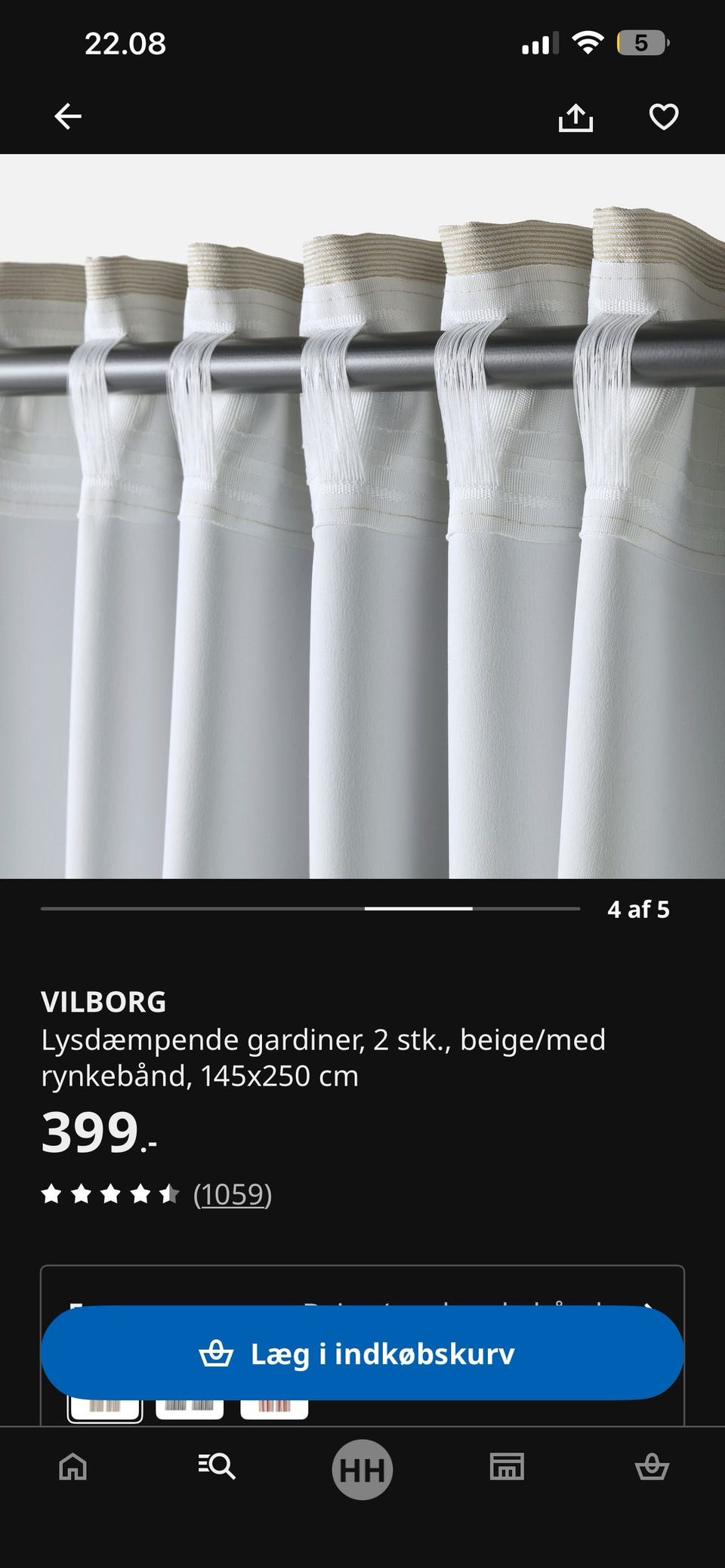Viewport: 725px width, 1568px height.
Task: Open the shopping basket icon
Action: pyautogui.click(x=651, y=1468)
